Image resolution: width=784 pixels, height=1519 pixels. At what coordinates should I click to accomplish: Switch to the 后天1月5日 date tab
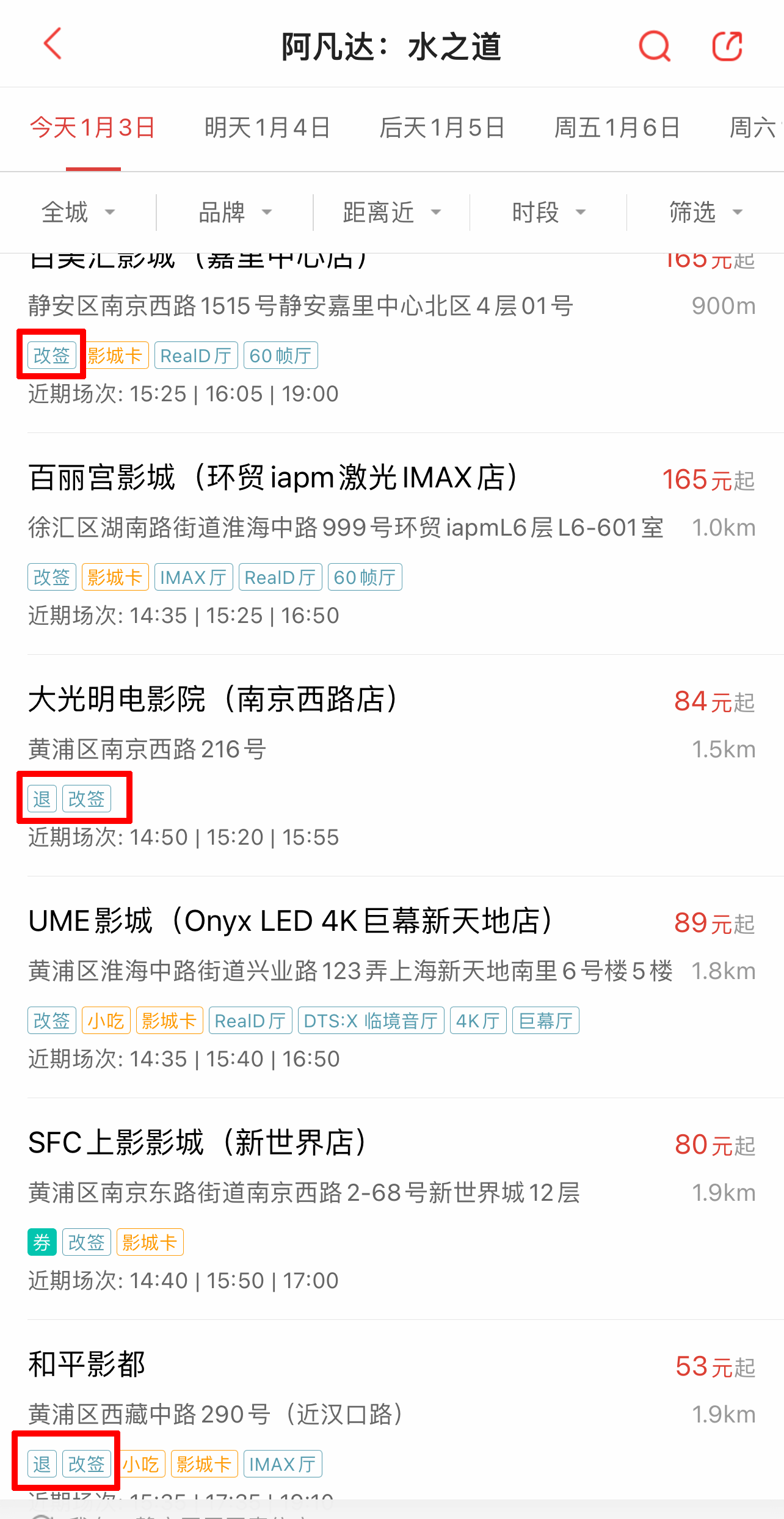(x=442, y=128)
